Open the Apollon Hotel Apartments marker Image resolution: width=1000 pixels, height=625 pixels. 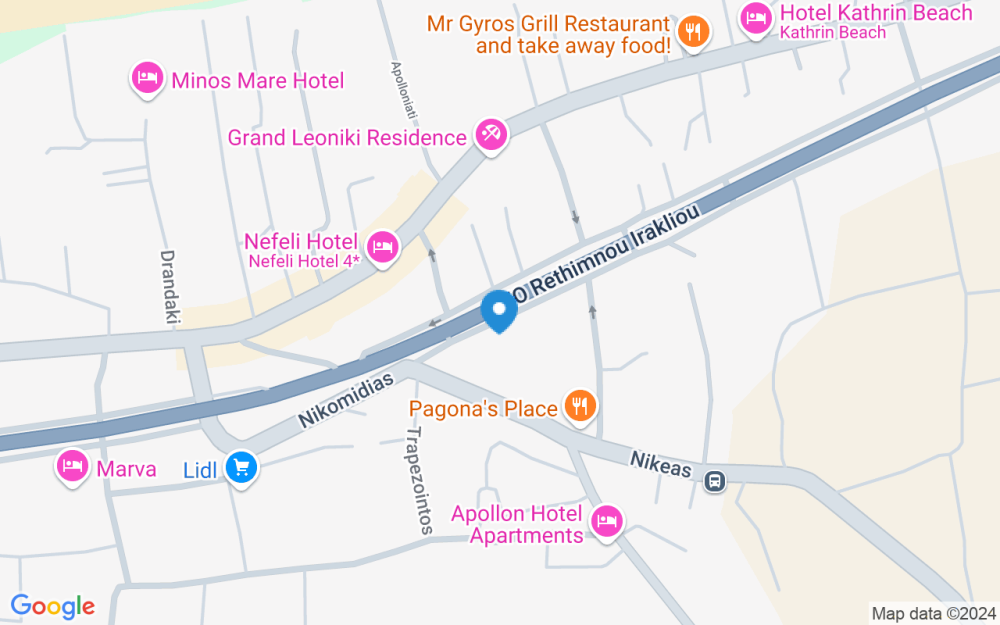point(606,520)
